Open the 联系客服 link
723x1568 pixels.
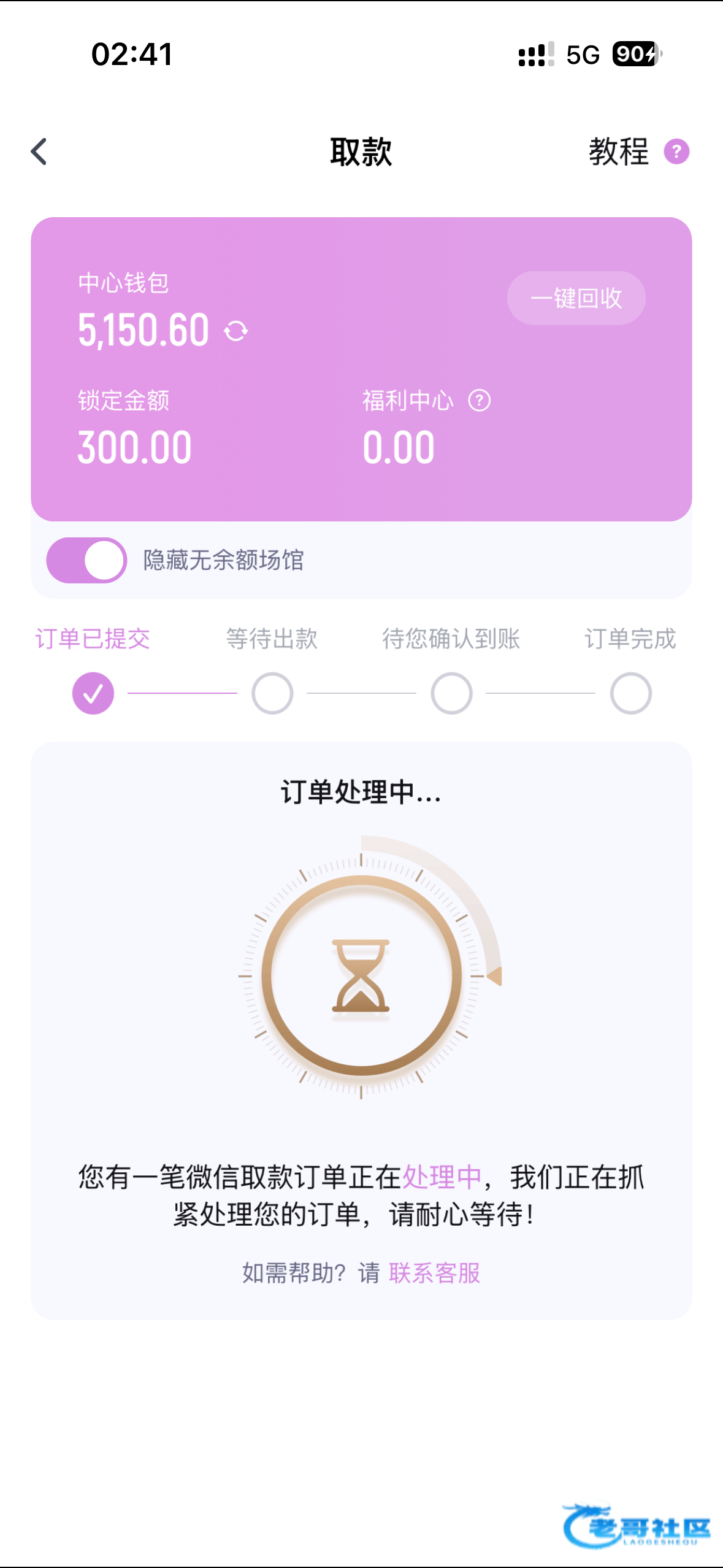[x=434, y=1274]
